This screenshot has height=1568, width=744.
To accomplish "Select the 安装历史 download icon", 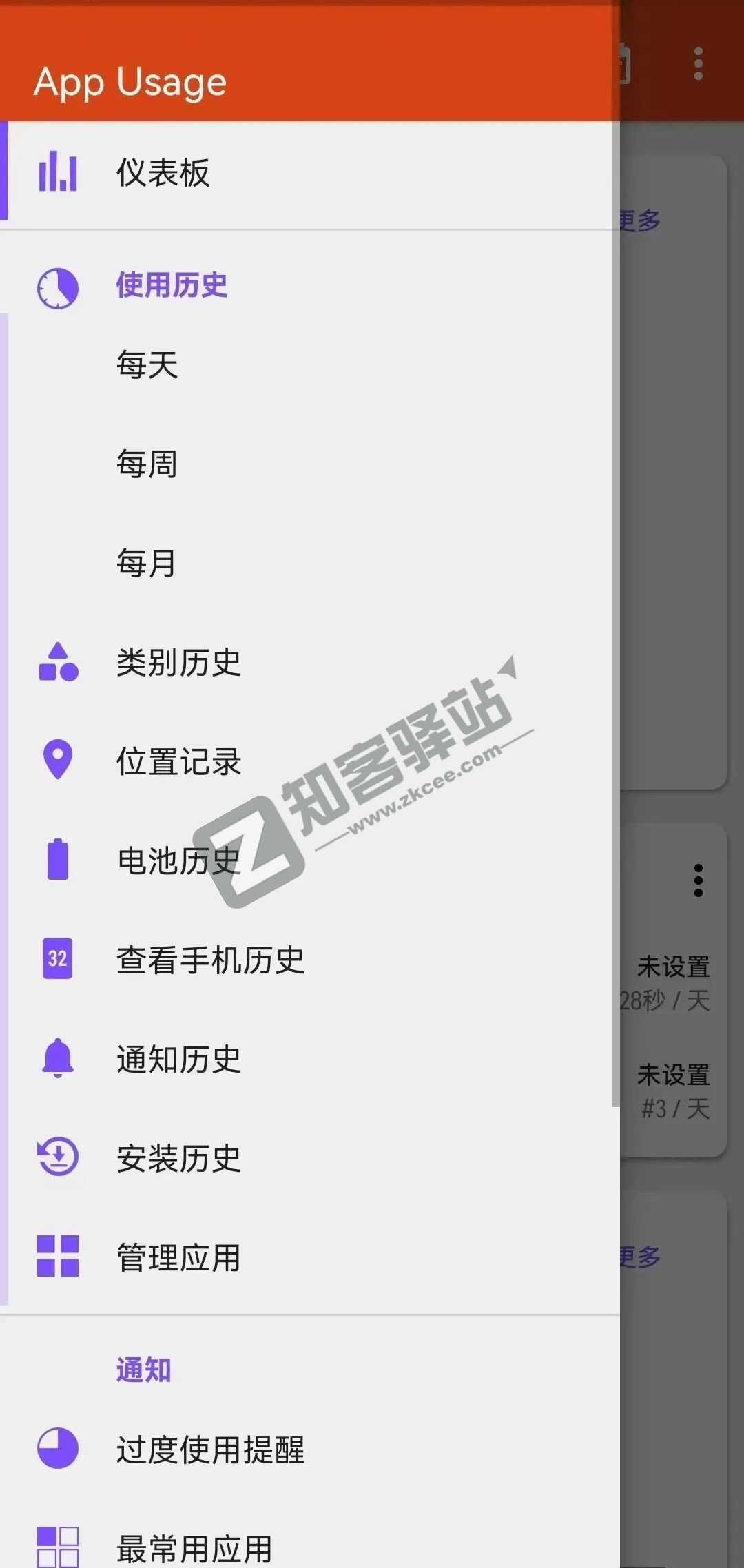I will [58, 1159].
